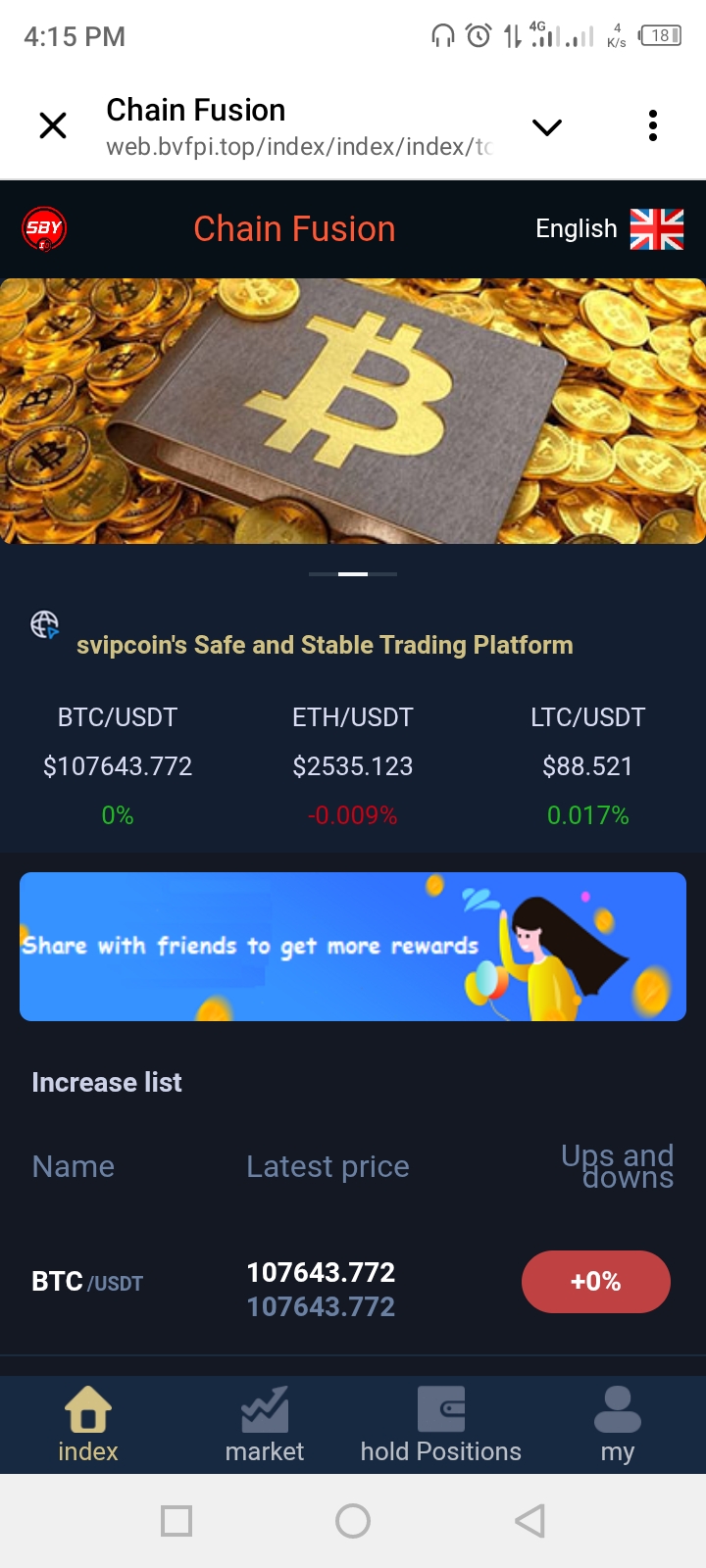Open the ETH/USDT price tile
This screenshot has width=706, height=1568.
(353, 765)
